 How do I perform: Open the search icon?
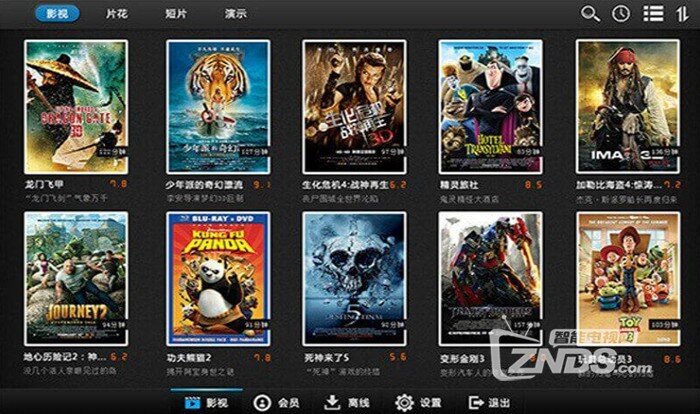click(x=591, y=14)
